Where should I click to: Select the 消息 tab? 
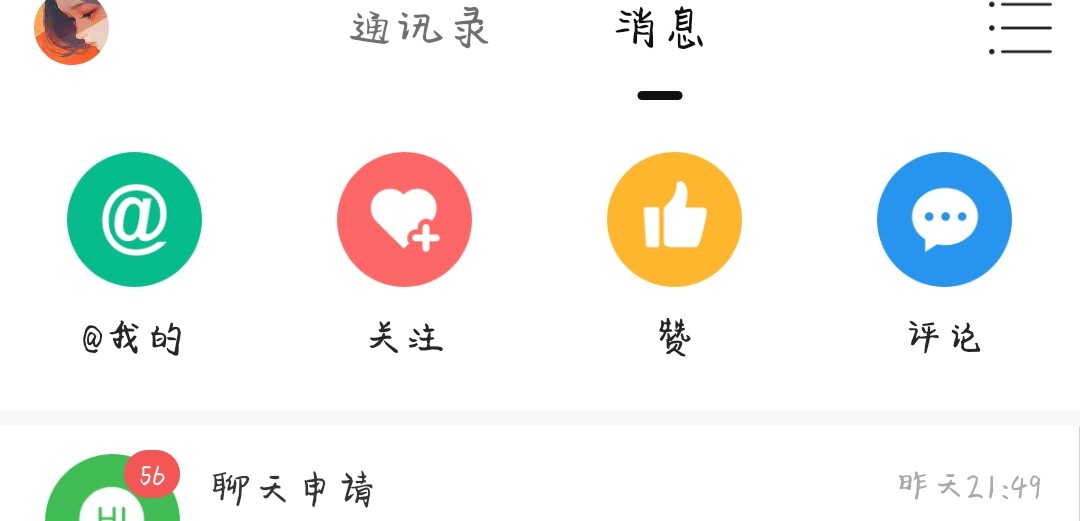coord(660,28)
